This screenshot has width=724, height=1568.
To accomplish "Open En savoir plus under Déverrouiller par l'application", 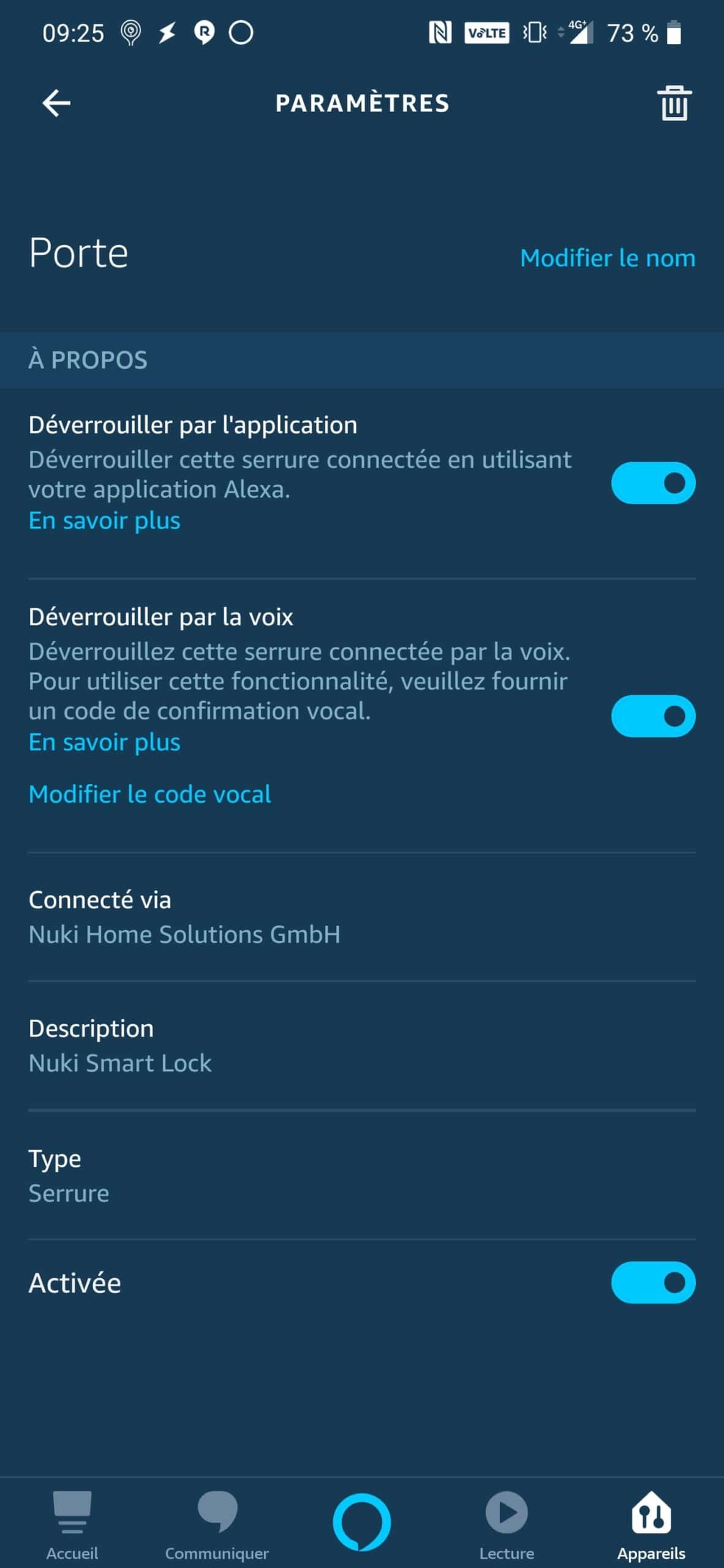I will click(x=104, y=521).
